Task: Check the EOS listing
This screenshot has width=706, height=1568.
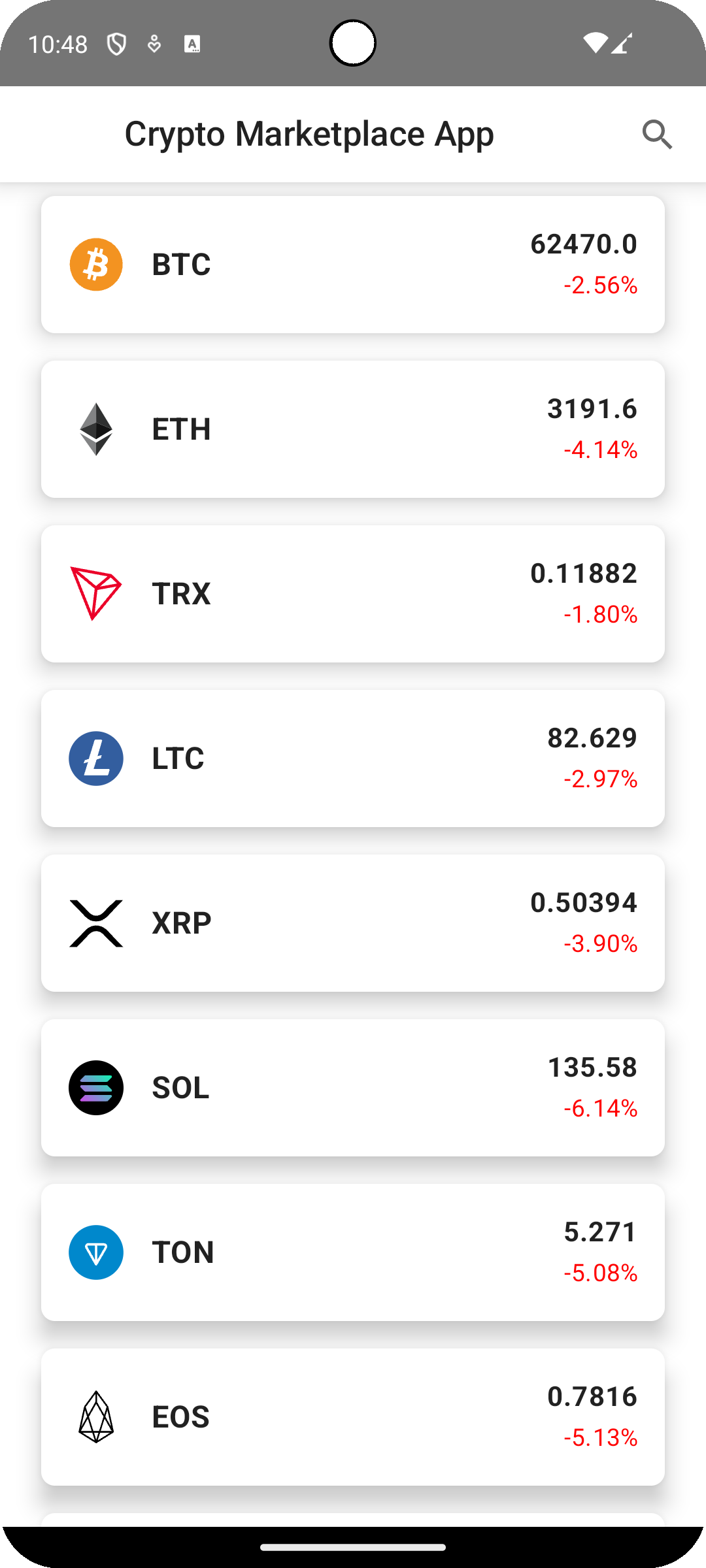Action: [x=353, y=1417]
